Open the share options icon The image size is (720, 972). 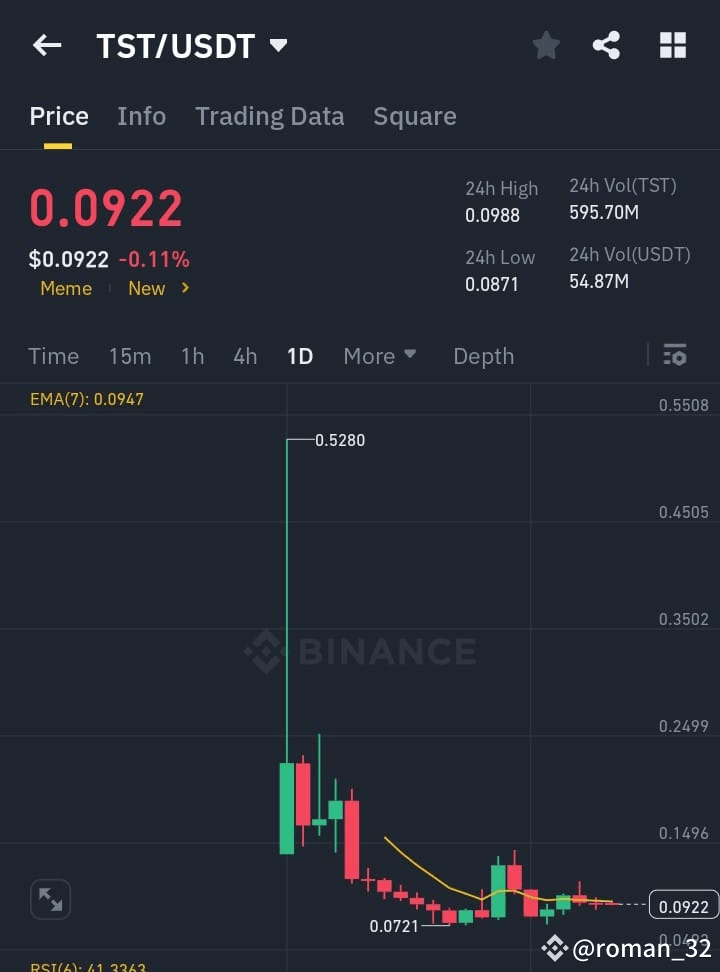click(x=607, y=44)
